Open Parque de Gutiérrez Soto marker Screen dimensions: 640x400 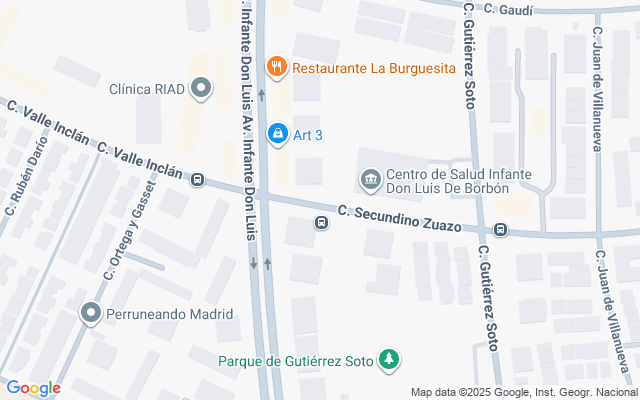pyautogui.click(x=390, y=359)
